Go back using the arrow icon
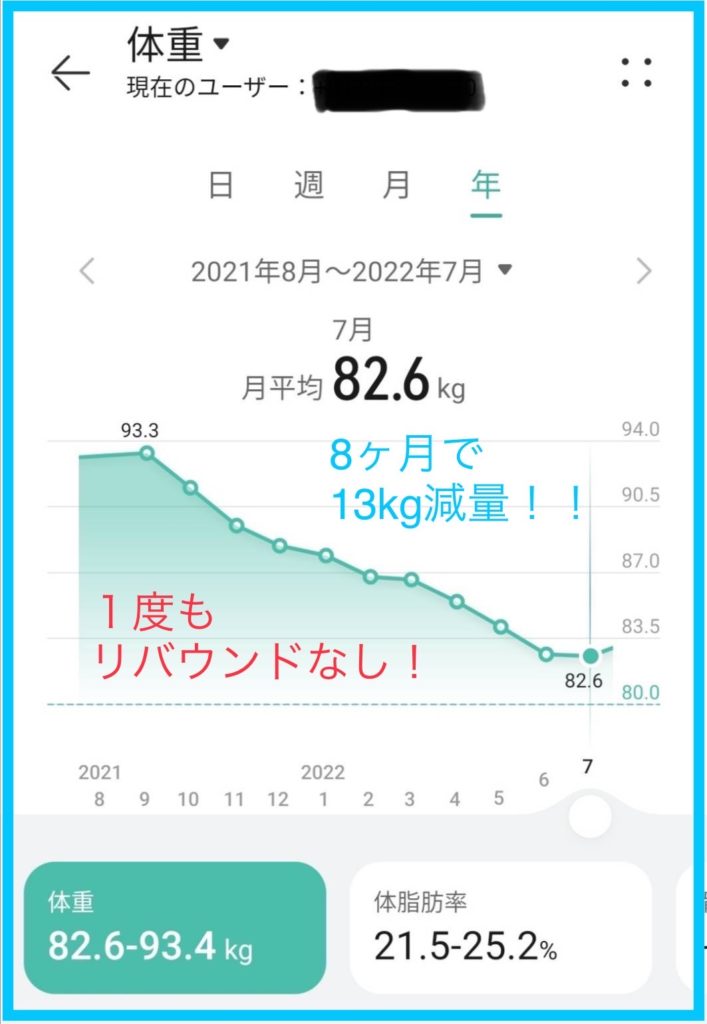Image resolution: width=707 pixels, height=1024 pixels. [x=71, y=73]
